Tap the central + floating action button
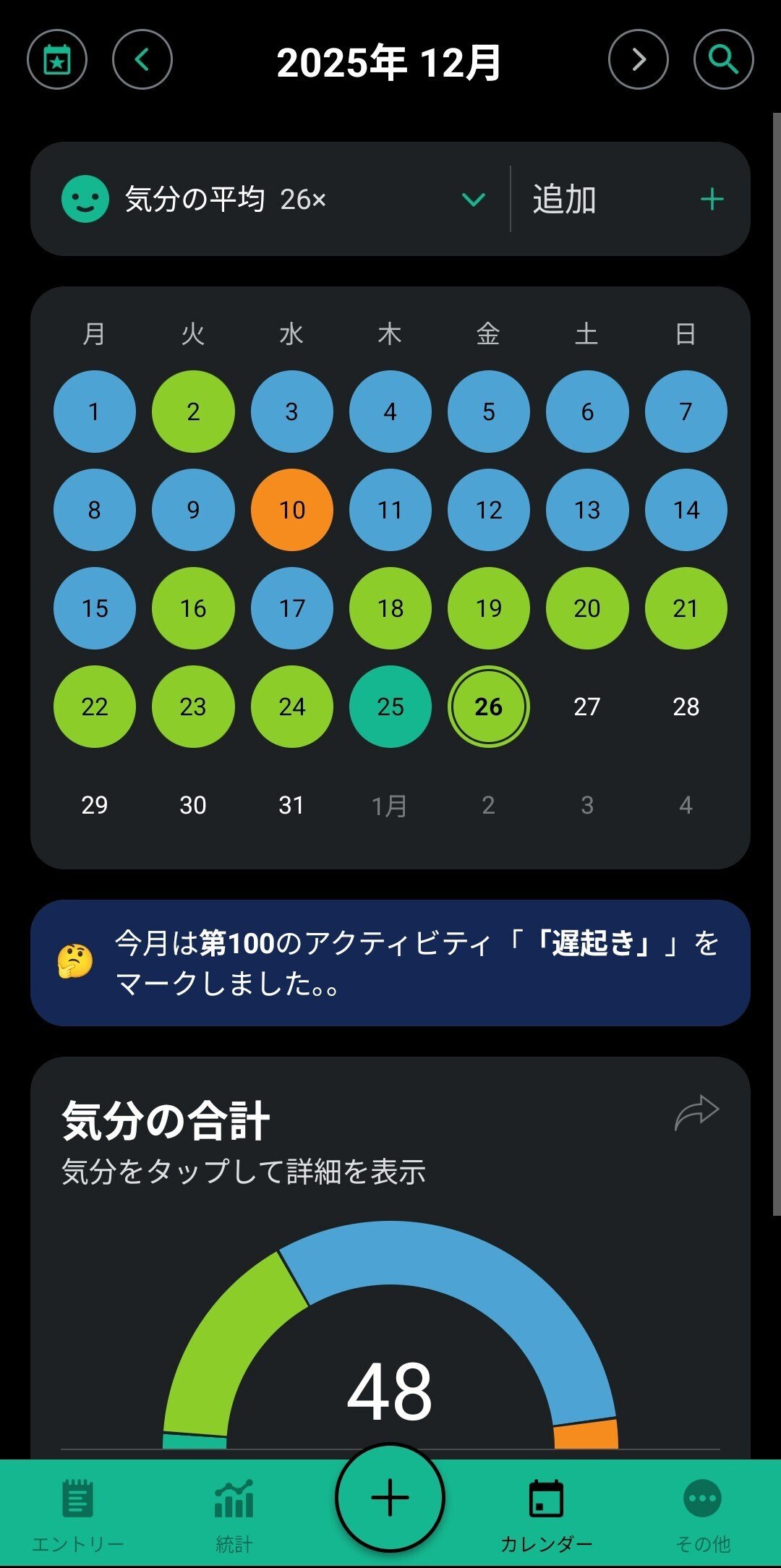Screen dimensions: 781x1568 390,1499
